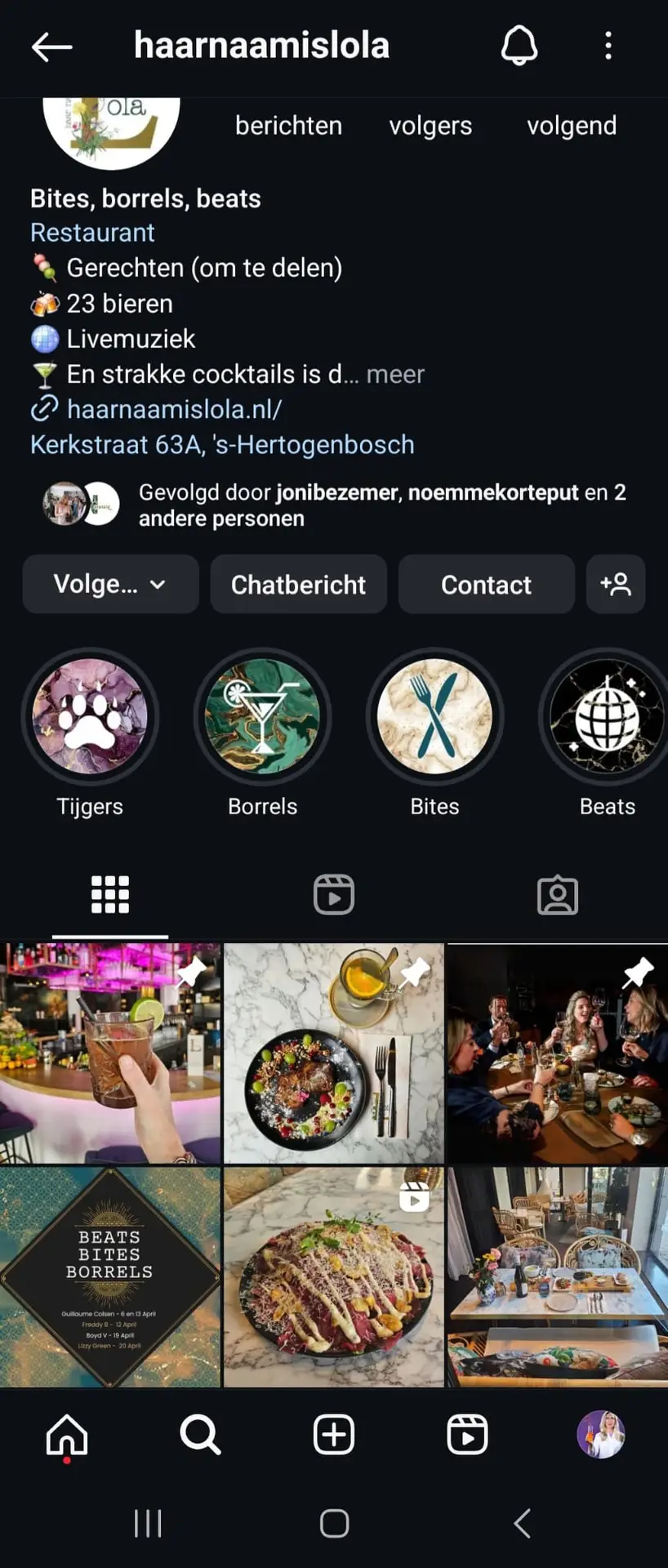This screenshot has height=1568, width=668.
Task: Open the Bites story highlight
Action: [x=434, y=717]
